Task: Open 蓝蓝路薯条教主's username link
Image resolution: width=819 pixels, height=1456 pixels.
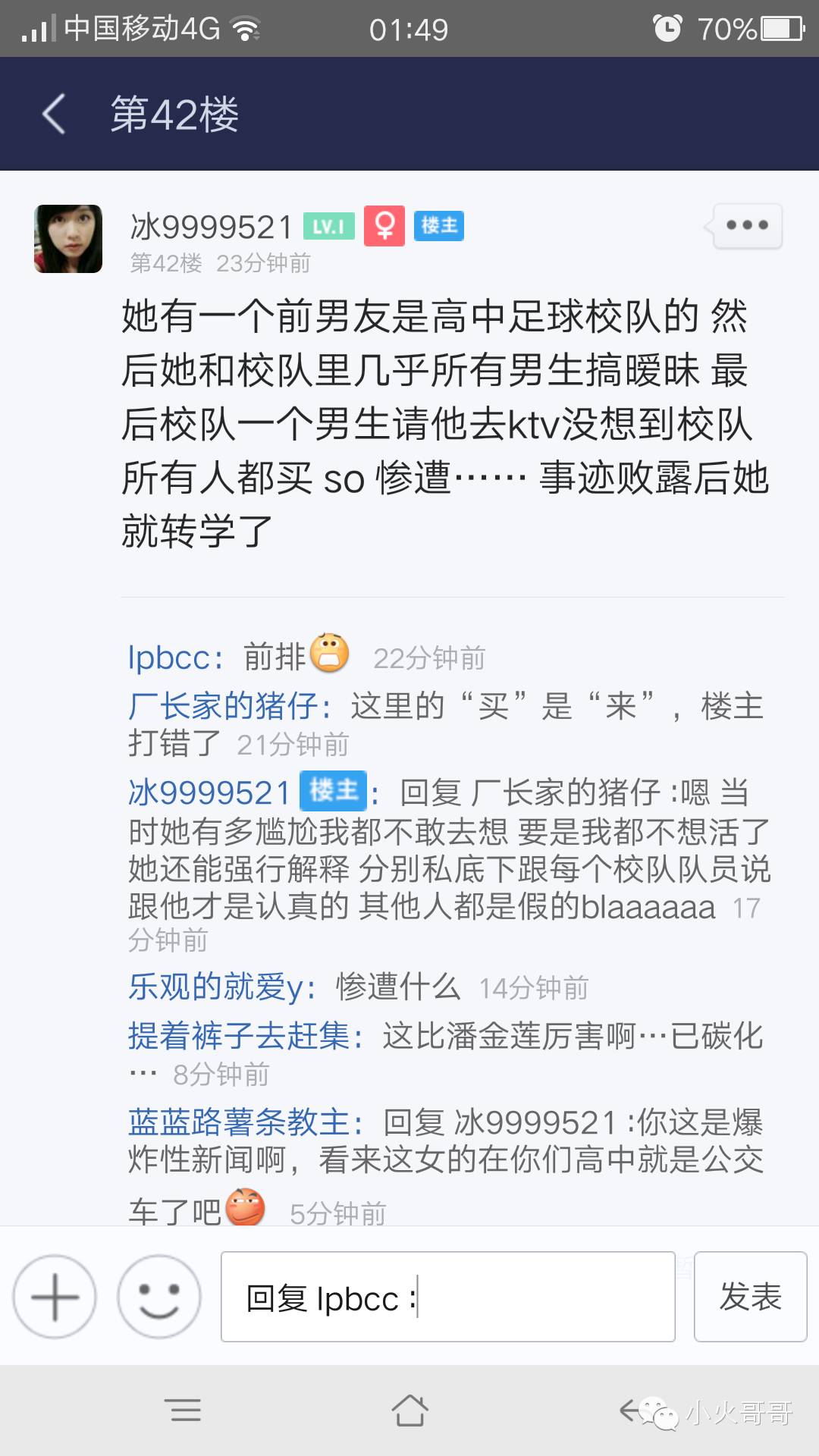Action: pos(243,1123)
